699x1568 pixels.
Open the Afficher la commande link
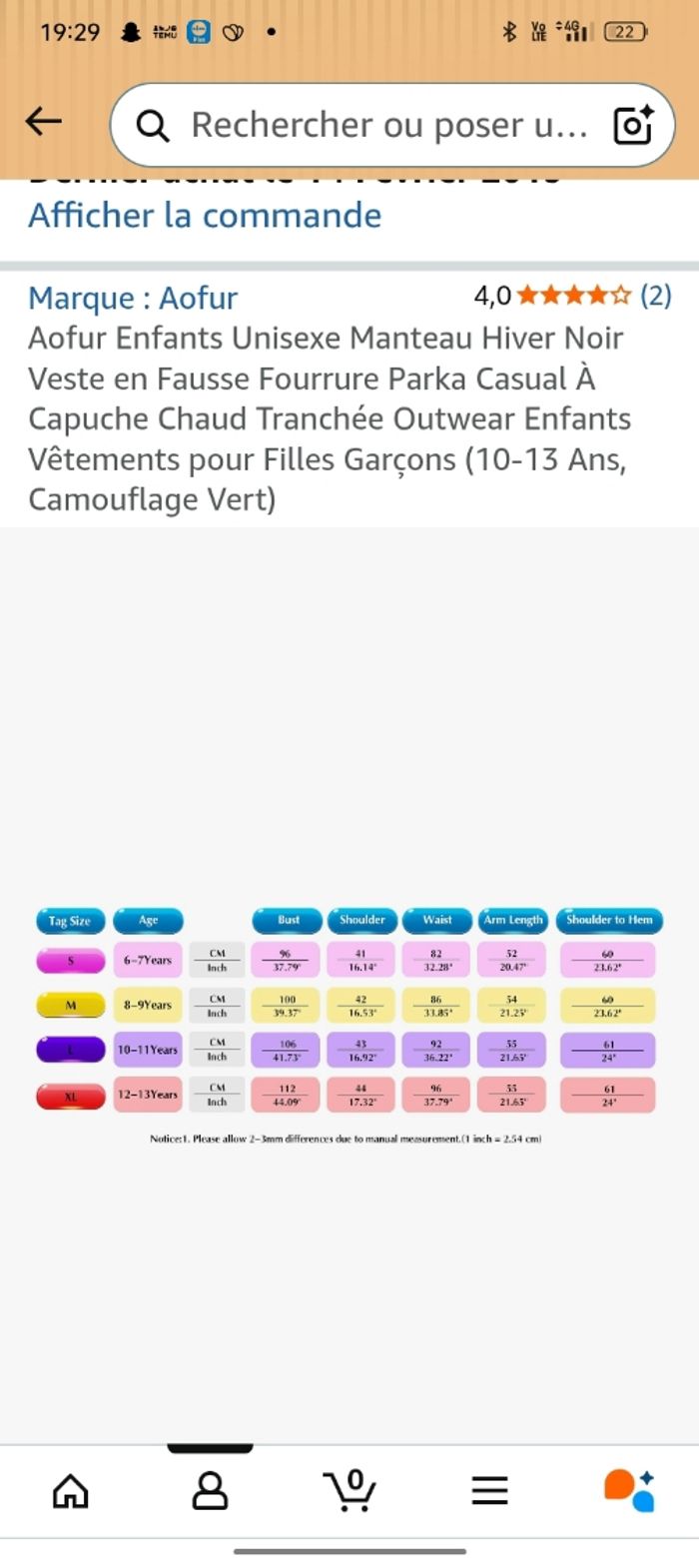(x=205, y=215)
